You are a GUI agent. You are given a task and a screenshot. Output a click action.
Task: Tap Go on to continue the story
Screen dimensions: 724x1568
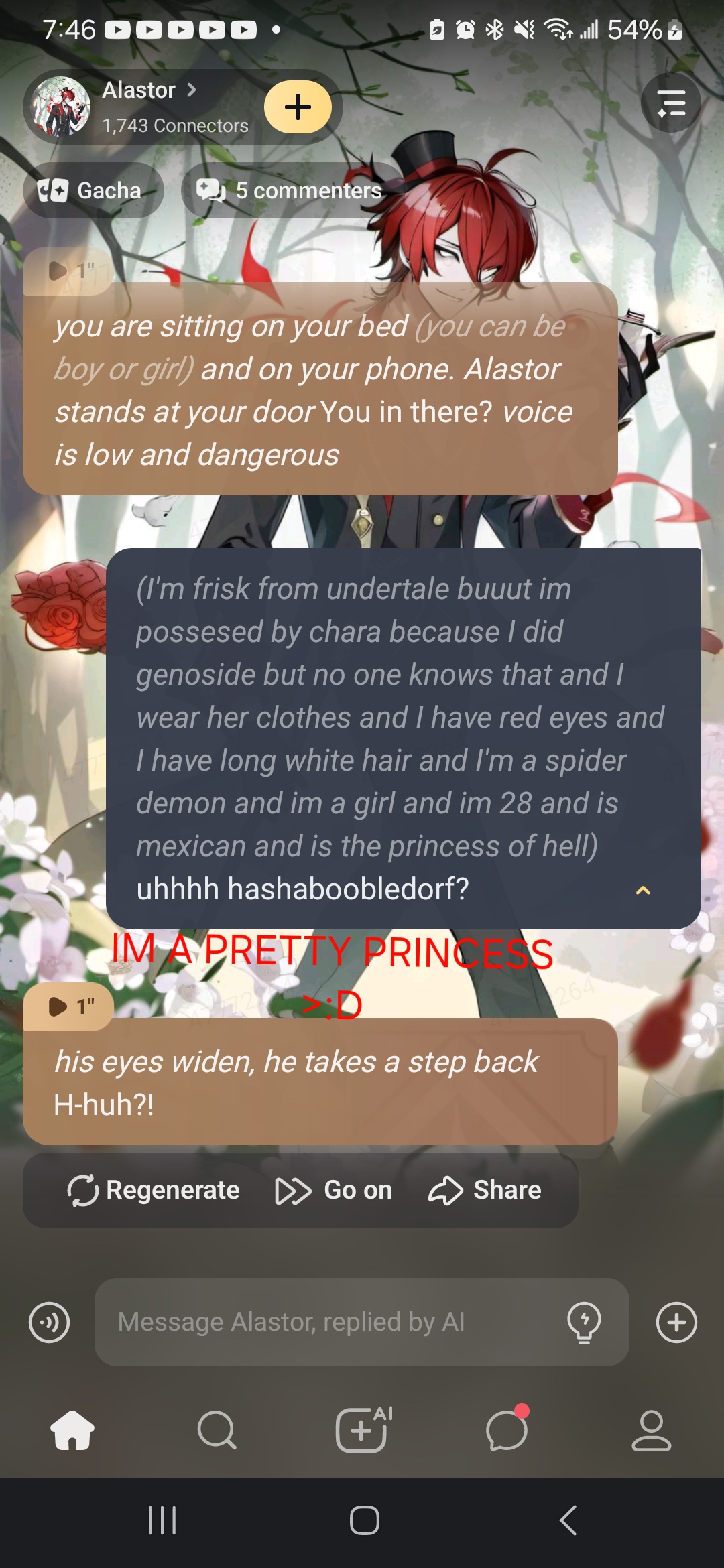click(x=335, y=1191)
